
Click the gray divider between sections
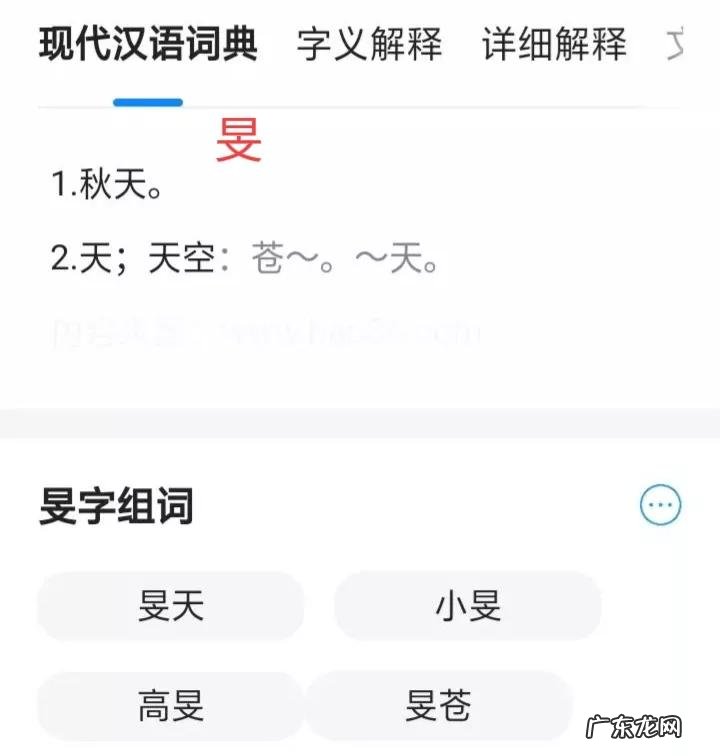point(360,426)
